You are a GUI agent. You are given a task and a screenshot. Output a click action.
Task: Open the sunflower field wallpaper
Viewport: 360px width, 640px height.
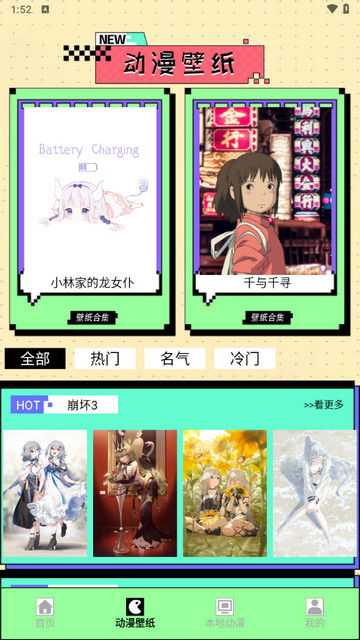[x=225, y=493]
